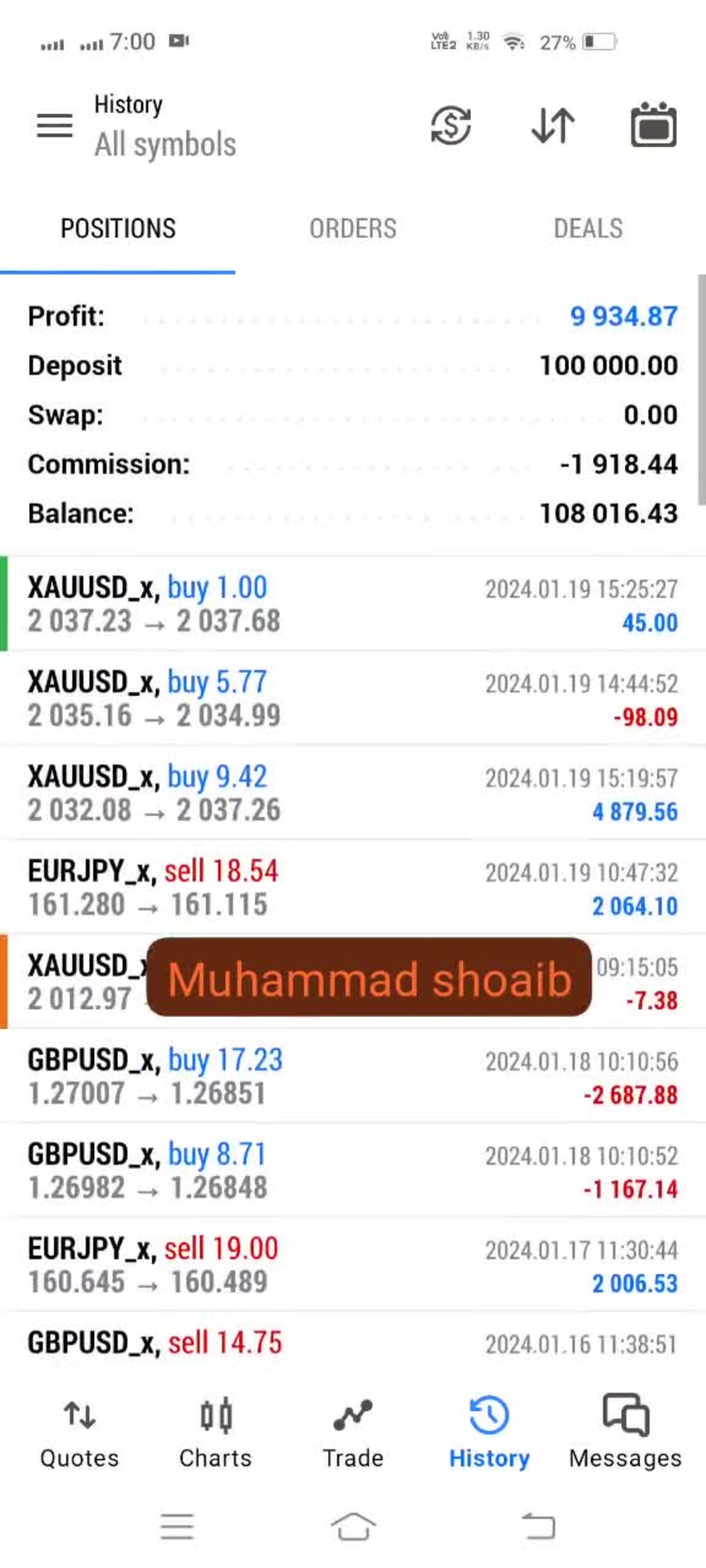Tap the system back button

(539, 1527)
